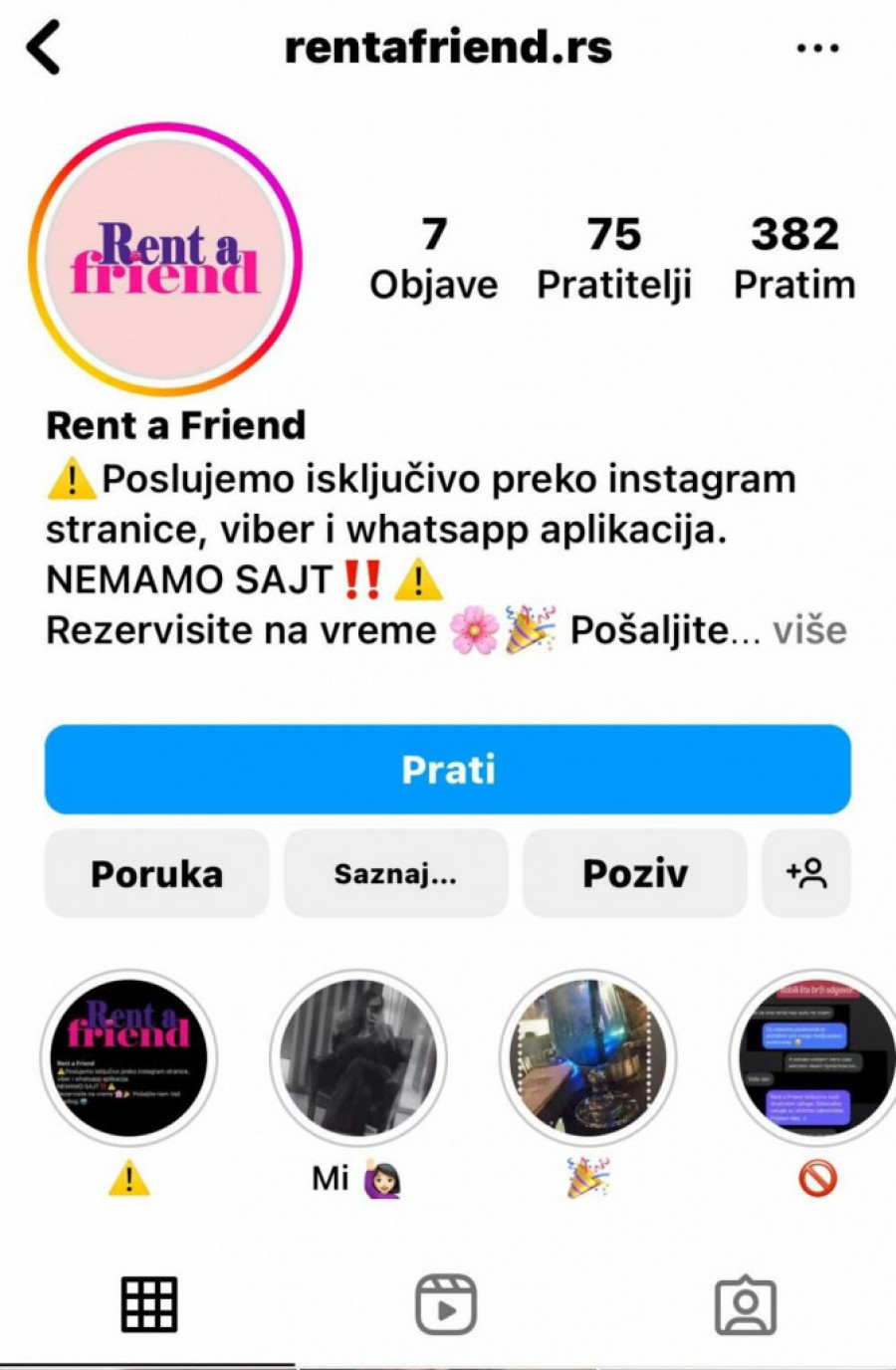The width and height of the screenshot is (896, 1370).
Task: Open the warning sign story highlight
Action: (128, 1058)
